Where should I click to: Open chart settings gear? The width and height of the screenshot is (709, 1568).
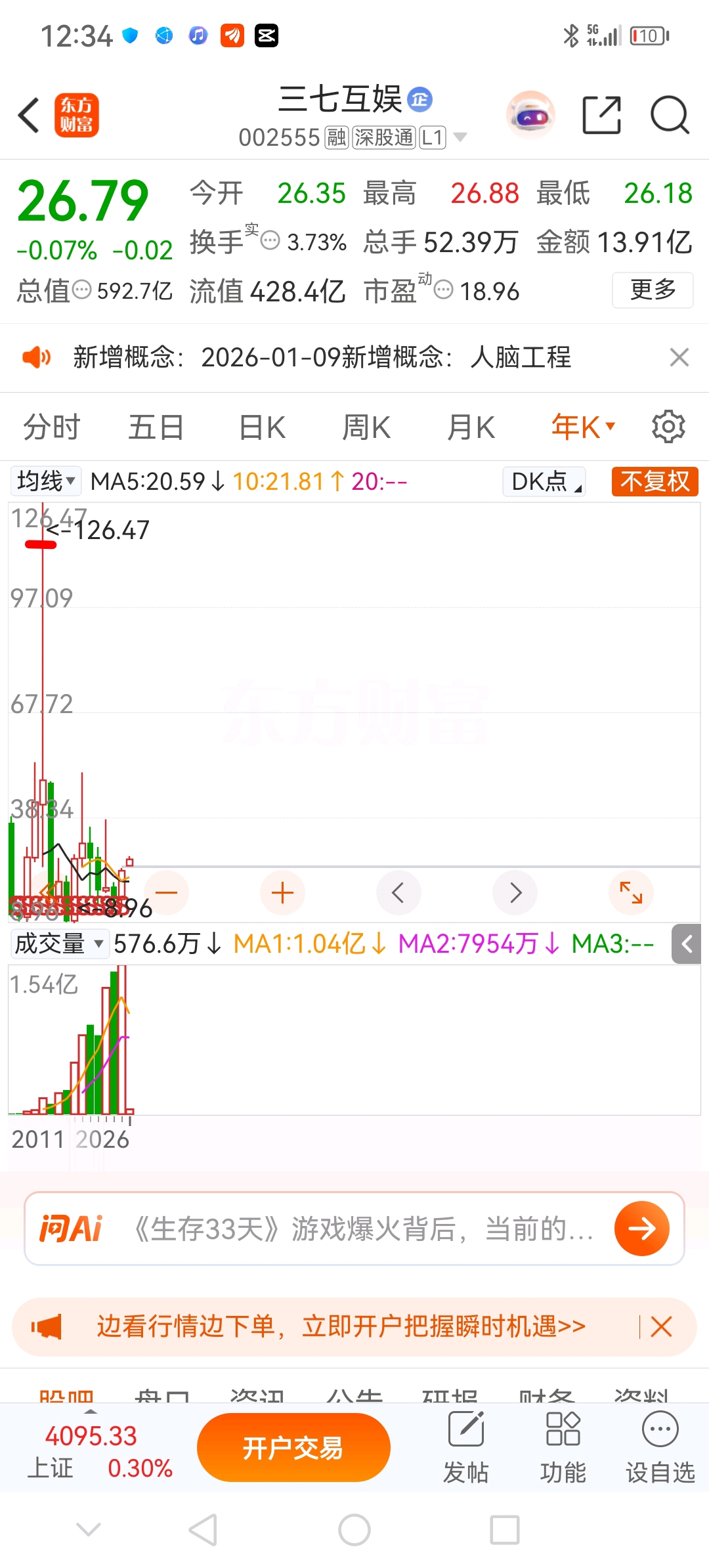(x=668, y=427)
